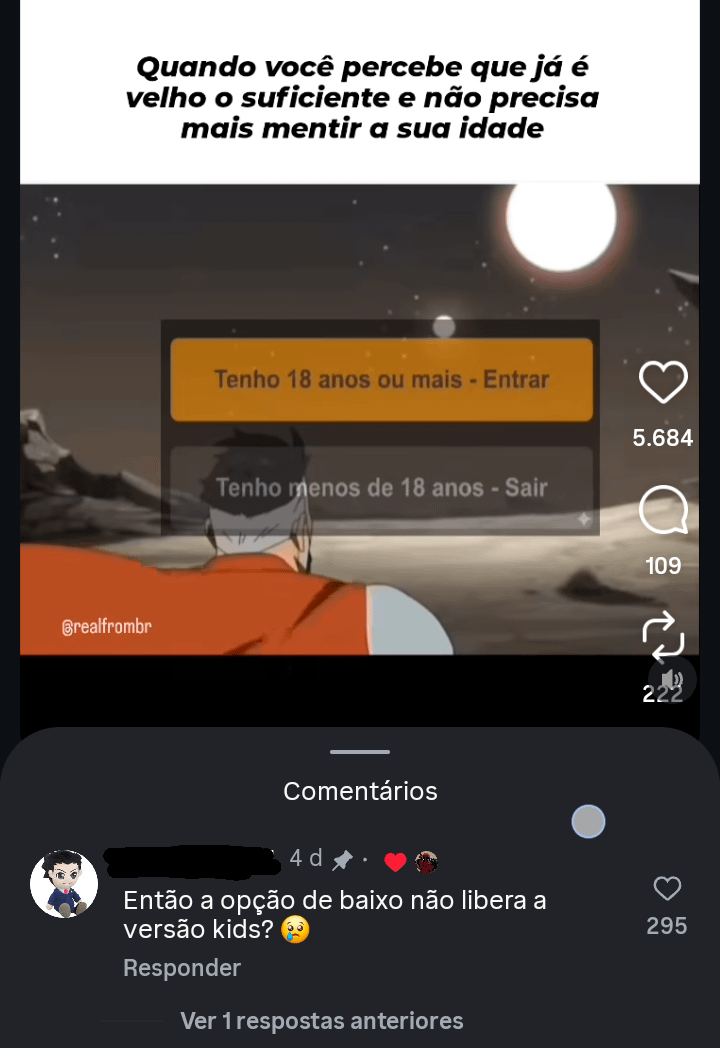Open the commenter's profile picture

pyautogui.click(x=64, y=884)
